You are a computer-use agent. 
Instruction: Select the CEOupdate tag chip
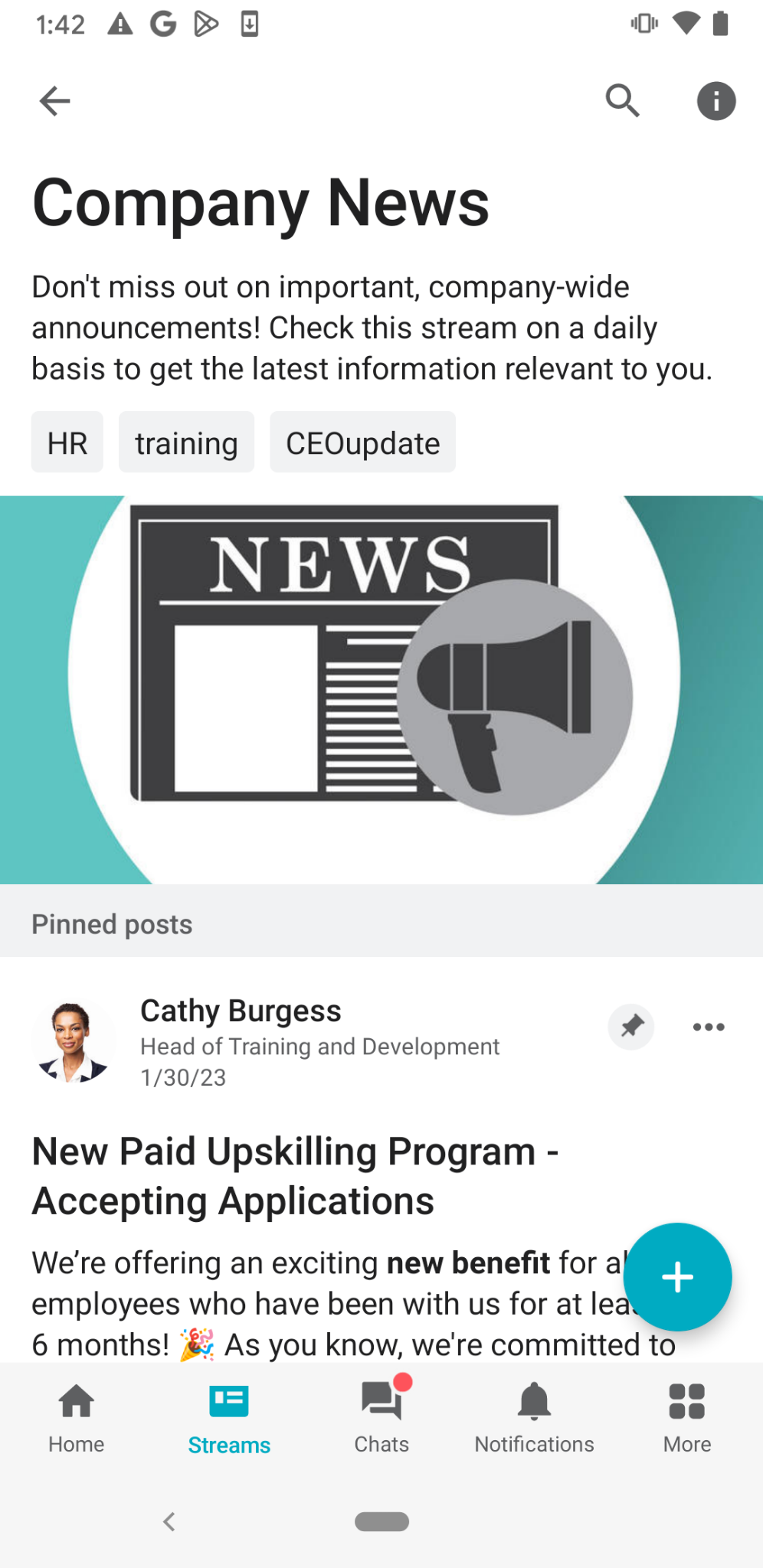(362, 443)
